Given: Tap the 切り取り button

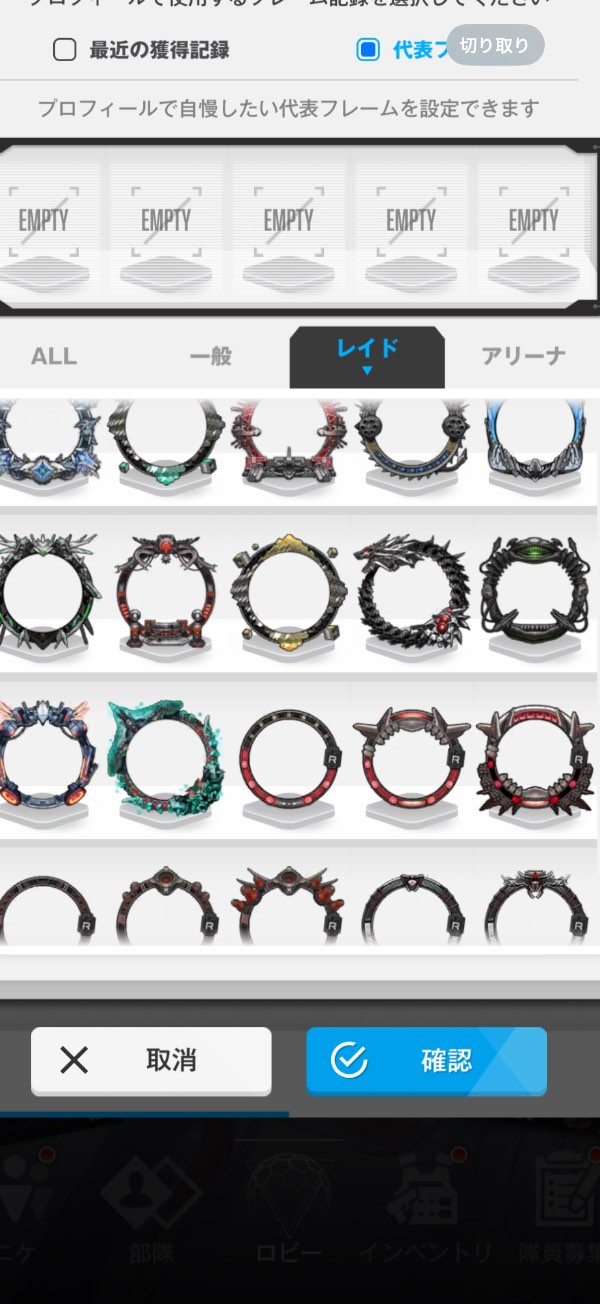Looking at the screenshot, I should [x=495, y=46].
